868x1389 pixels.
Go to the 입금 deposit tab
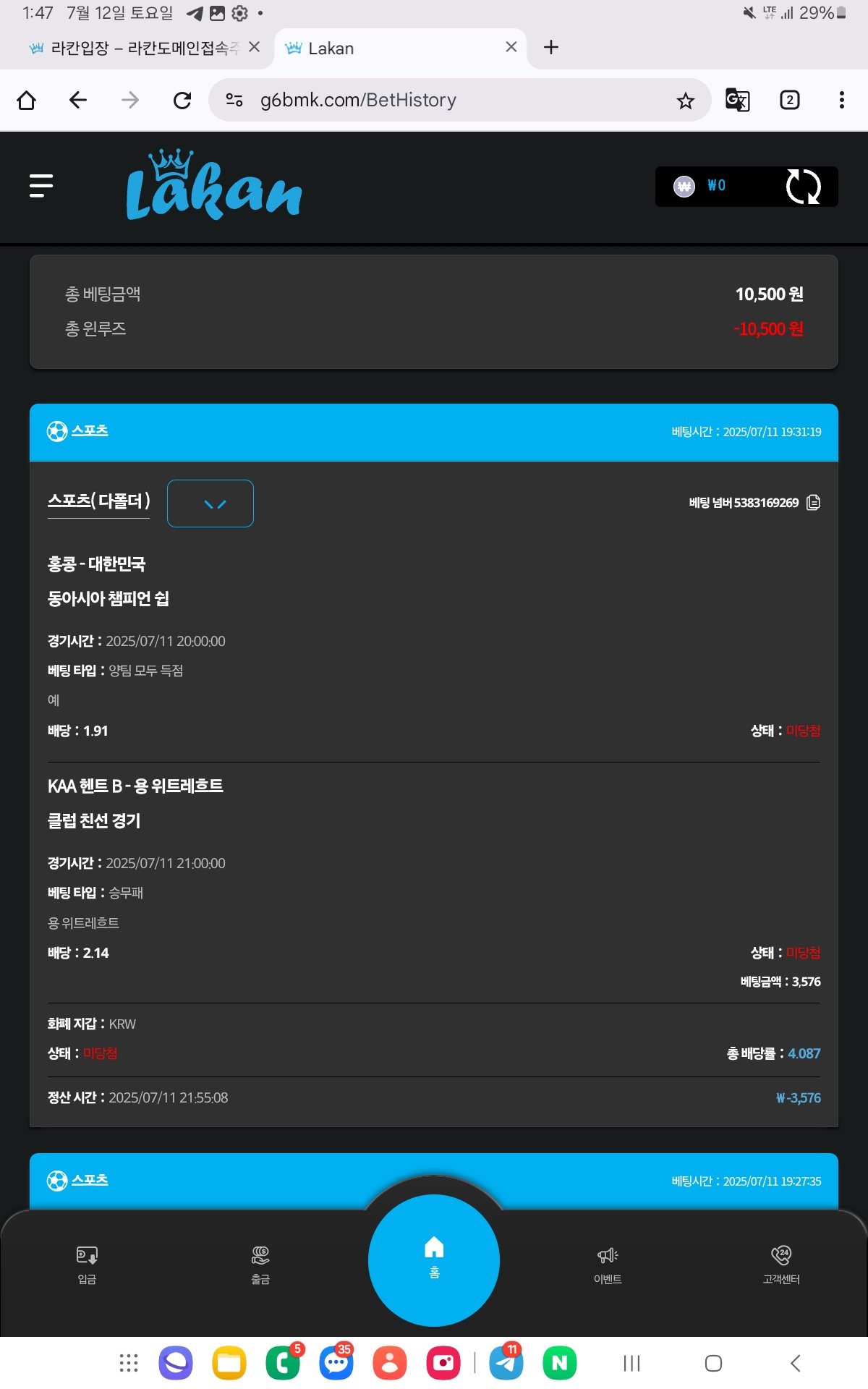pos(87,1264)
